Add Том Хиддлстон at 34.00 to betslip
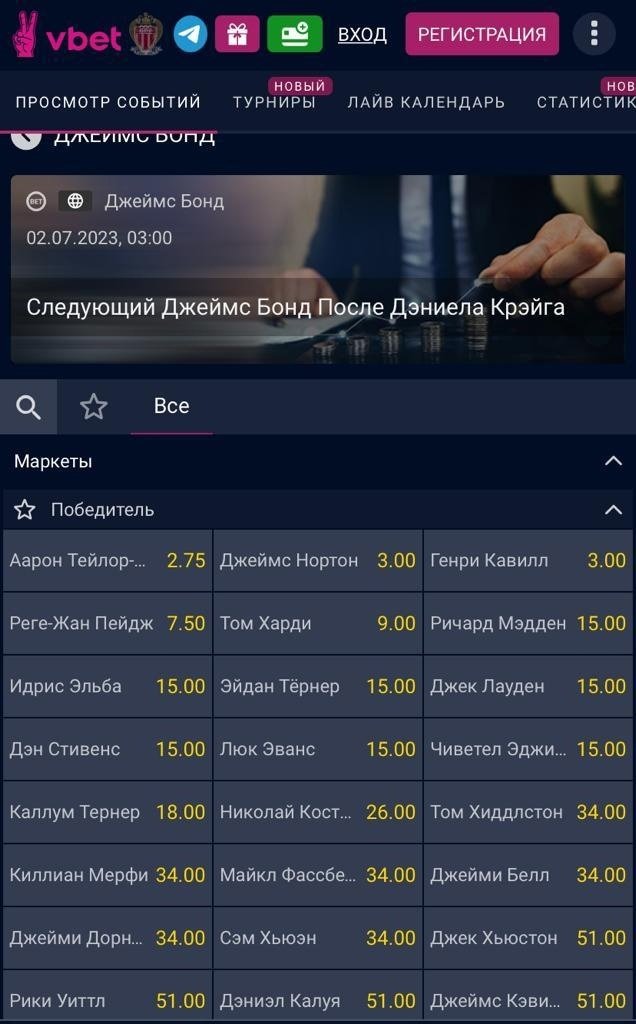Image resolution: width=636 pixels, height=1024 pixels. tap(528, 813)
